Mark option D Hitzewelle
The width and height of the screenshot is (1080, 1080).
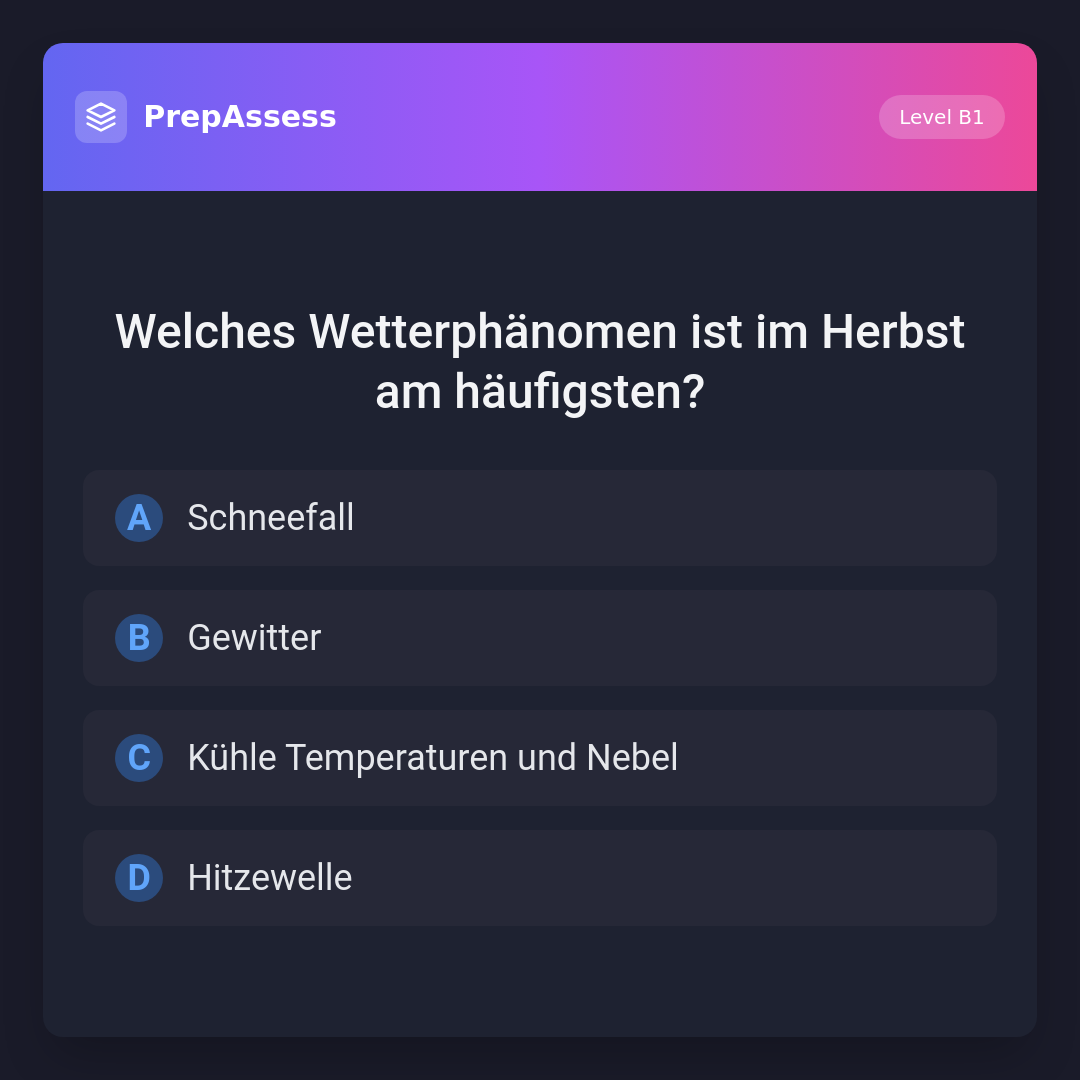coord(539,878)
